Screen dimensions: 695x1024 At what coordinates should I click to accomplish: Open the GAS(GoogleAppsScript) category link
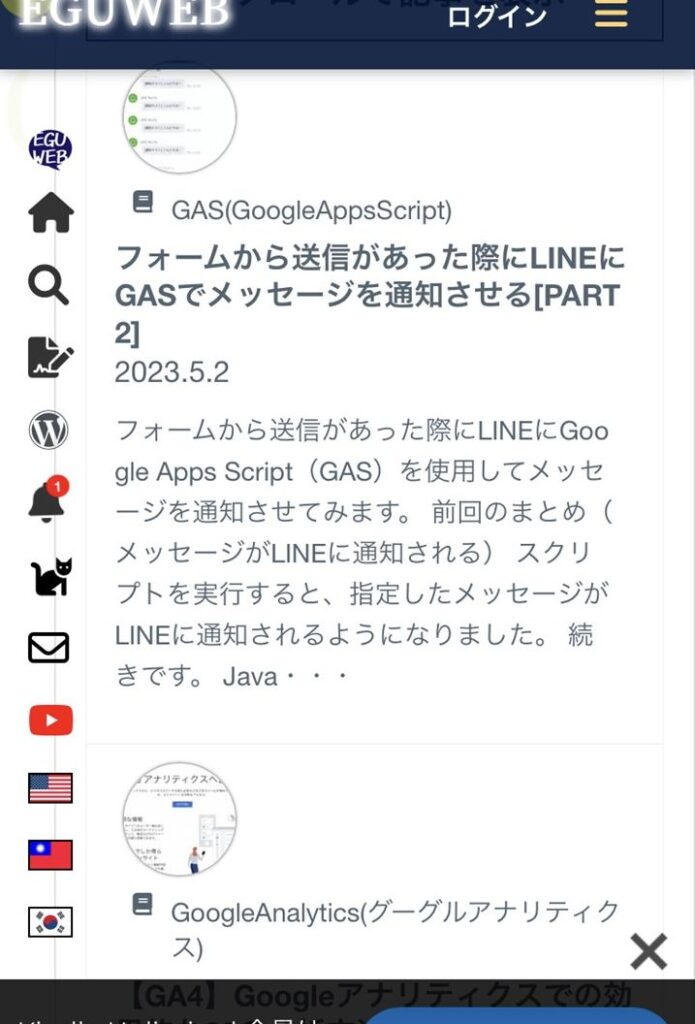[x=311, y=211]
